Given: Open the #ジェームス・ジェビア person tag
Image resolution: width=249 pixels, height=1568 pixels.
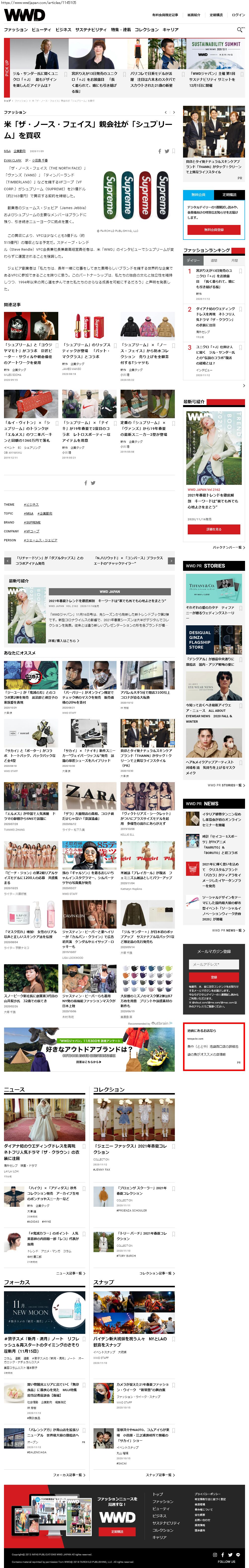Looking at the screenshot, I should click(x=40, y=540).
